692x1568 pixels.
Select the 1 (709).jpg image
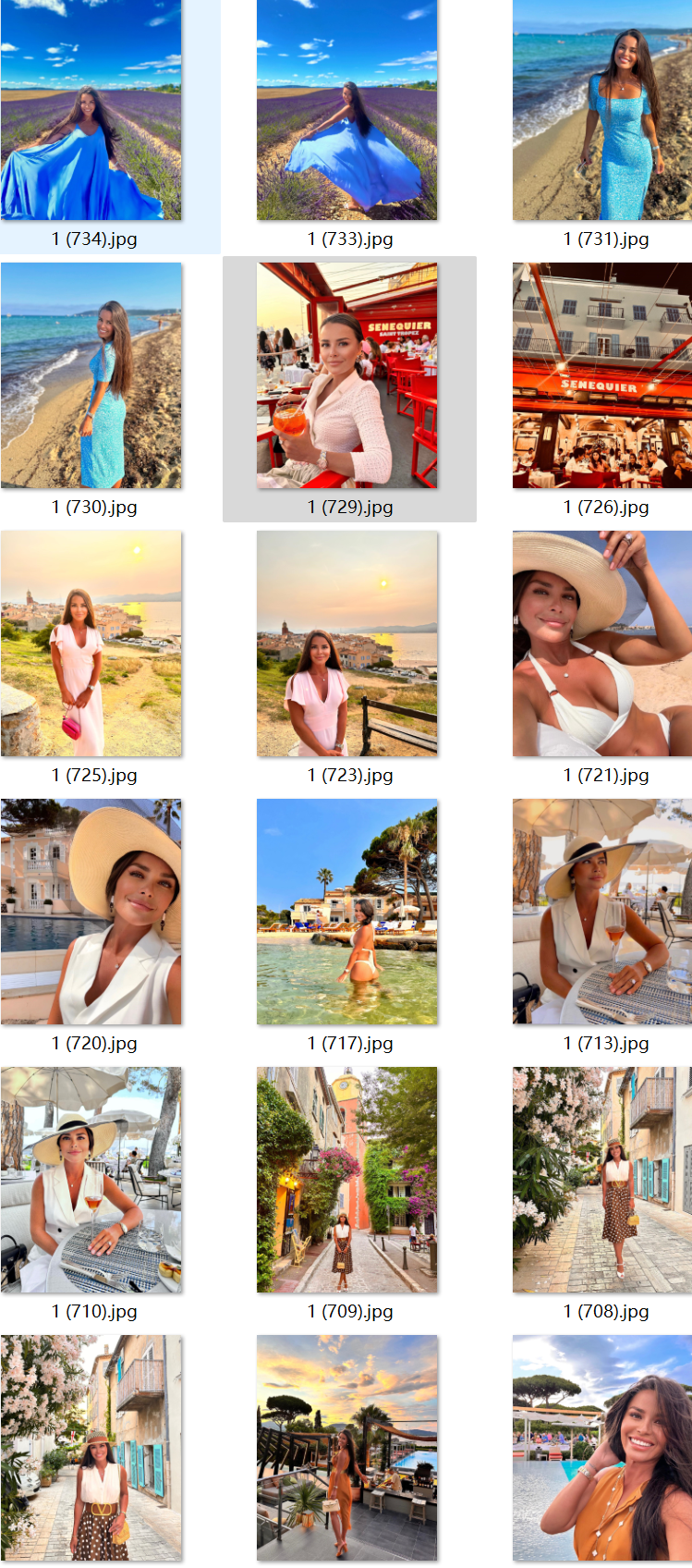pos(346,1179)
